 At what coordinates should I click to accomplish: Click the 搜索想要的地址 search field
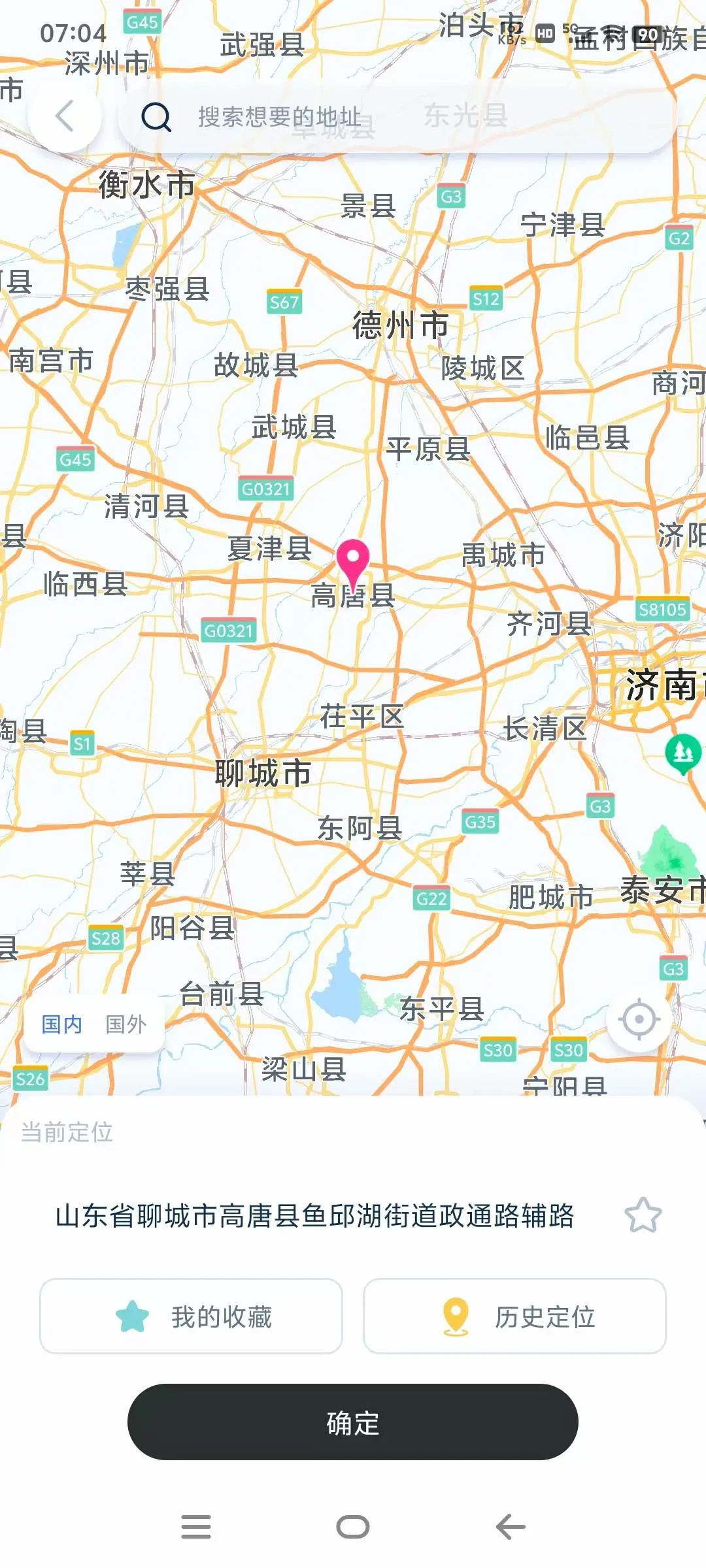point(281,116)
